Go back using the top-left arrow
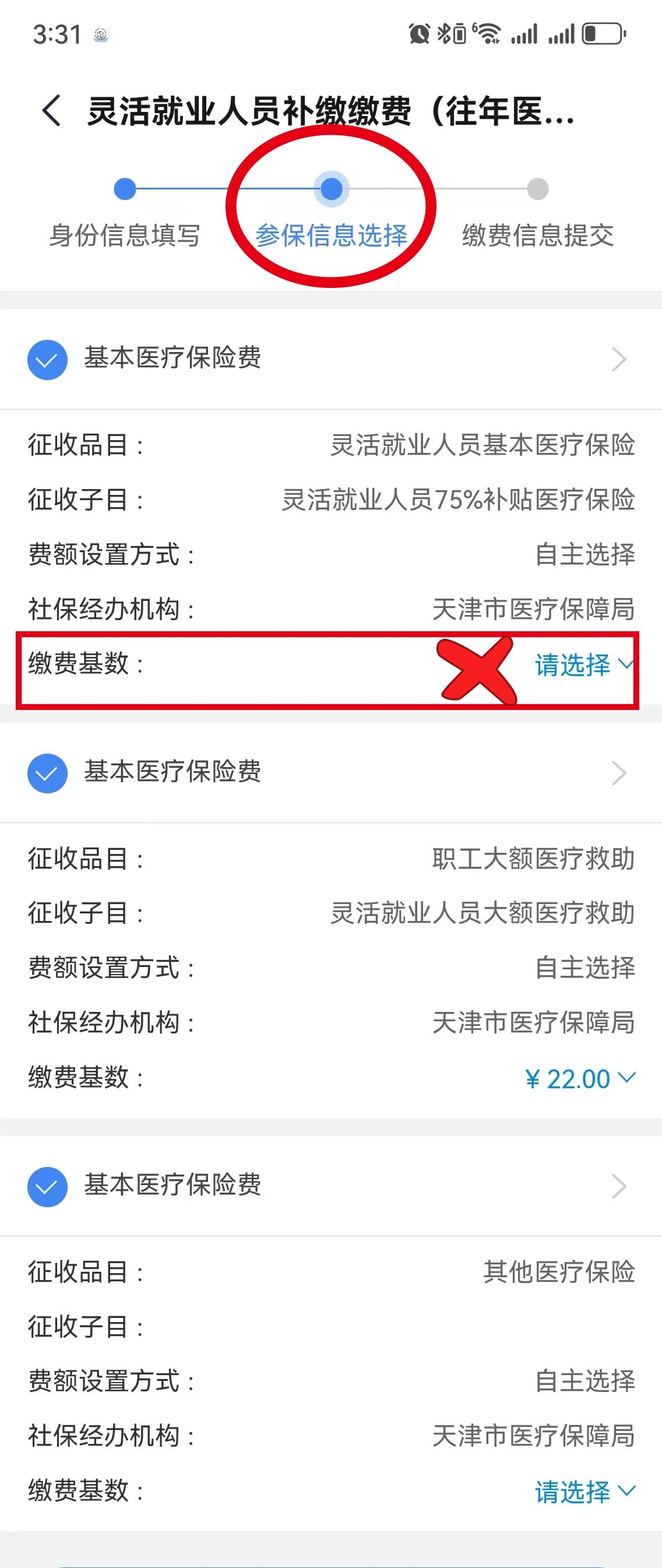This screenshot has height=1568, width=662. pyautogui.click(x=52, y=111)
